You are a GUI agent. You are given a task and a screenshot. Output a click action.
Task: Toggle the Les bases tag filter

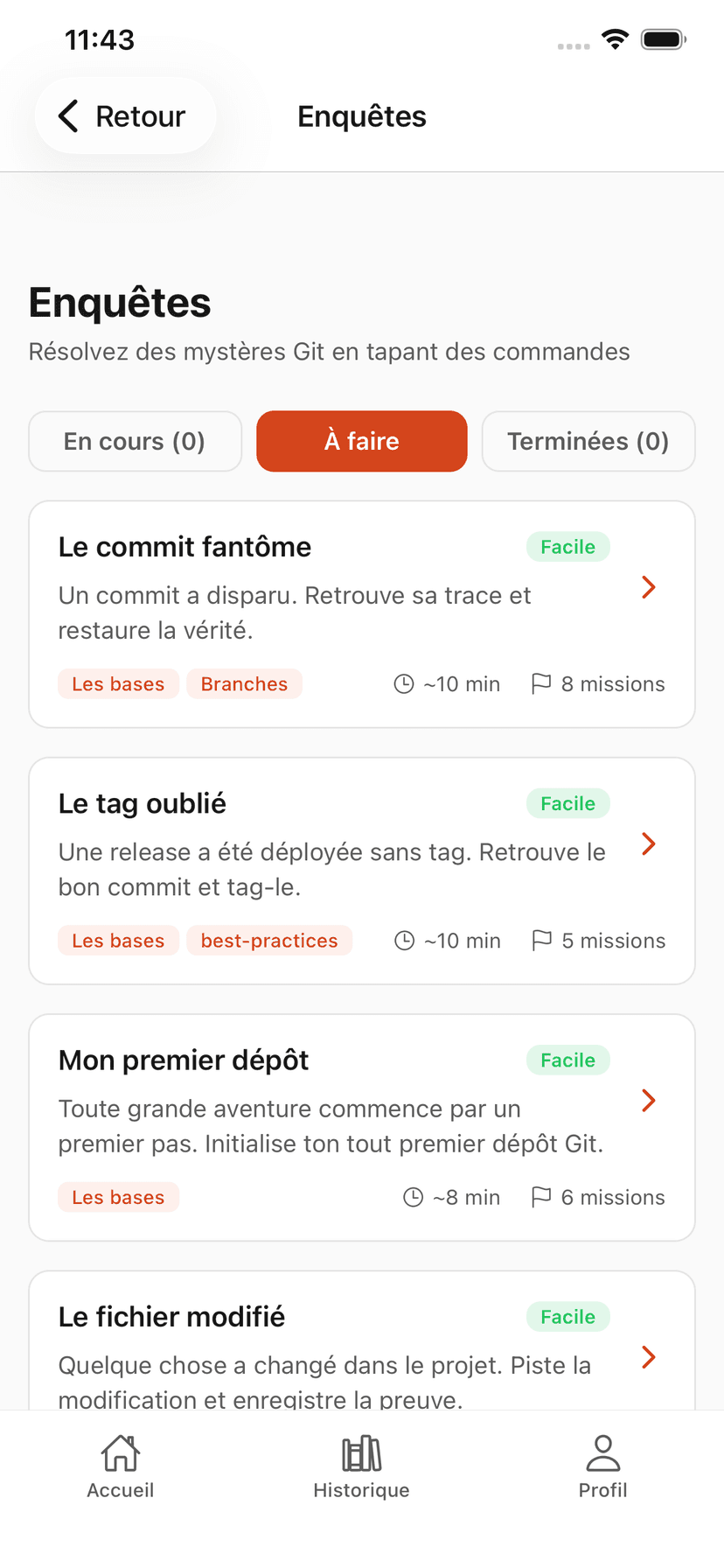tap(118, 683)
